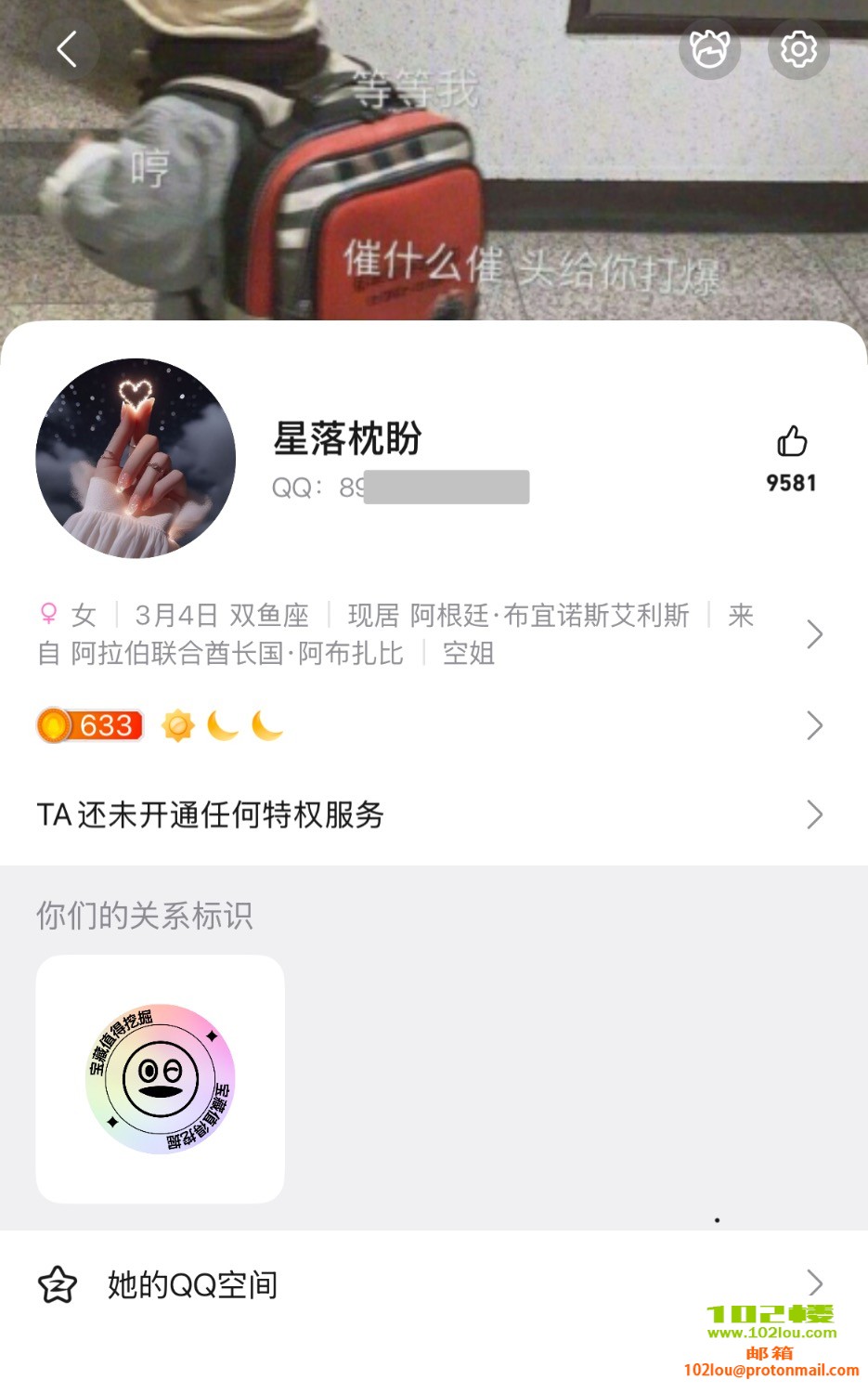Go back using the arrow icon
This screenshot has height=1393, width=868.
tap(67, 49)
